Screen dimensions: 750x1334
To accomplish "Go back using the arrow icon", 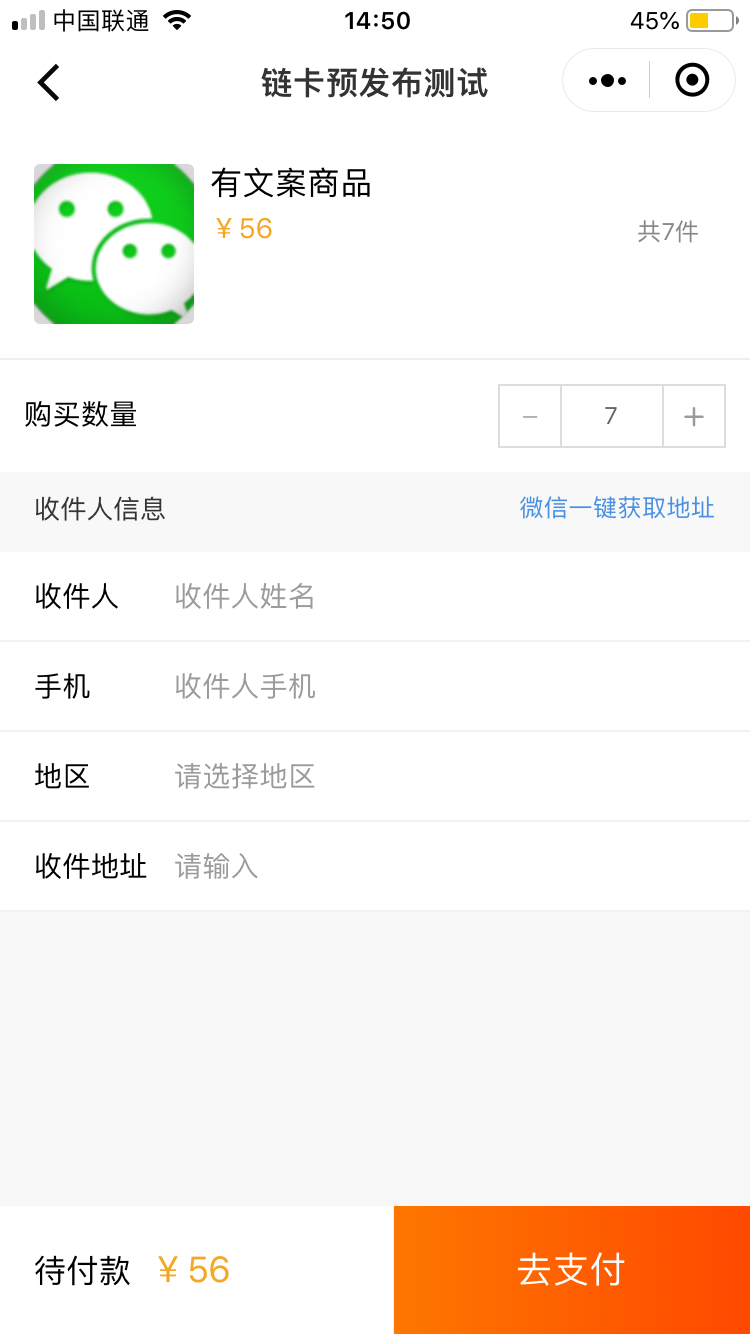I will coord(48,82).
